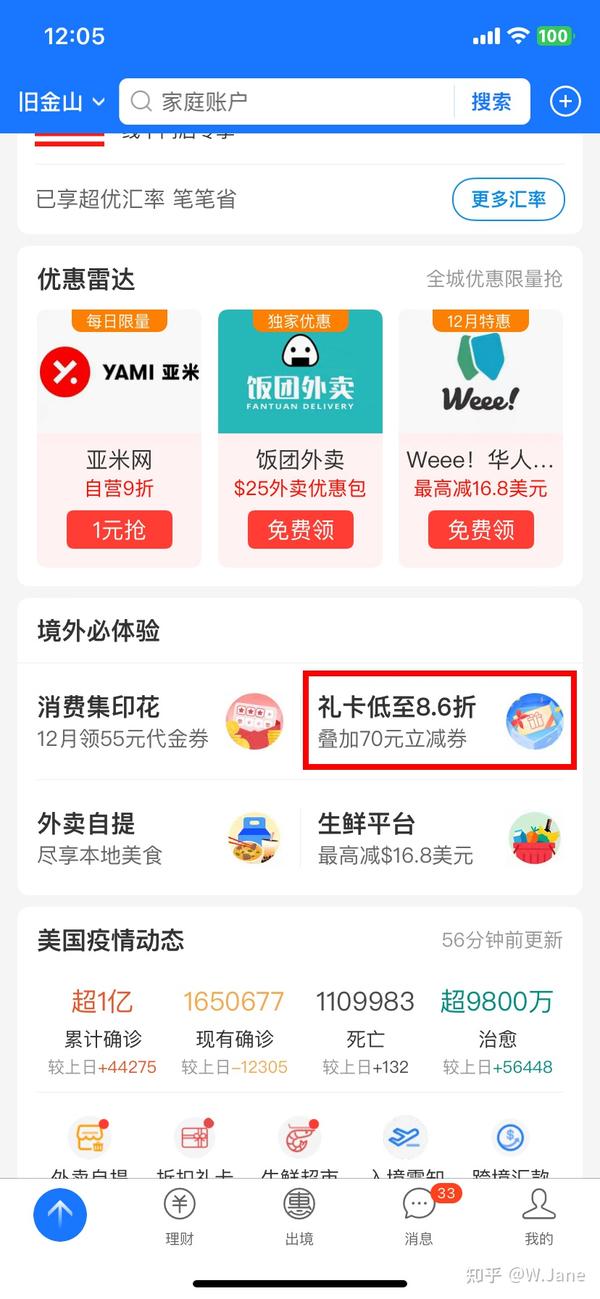Tap the 搜索 button

coord(492,101)
